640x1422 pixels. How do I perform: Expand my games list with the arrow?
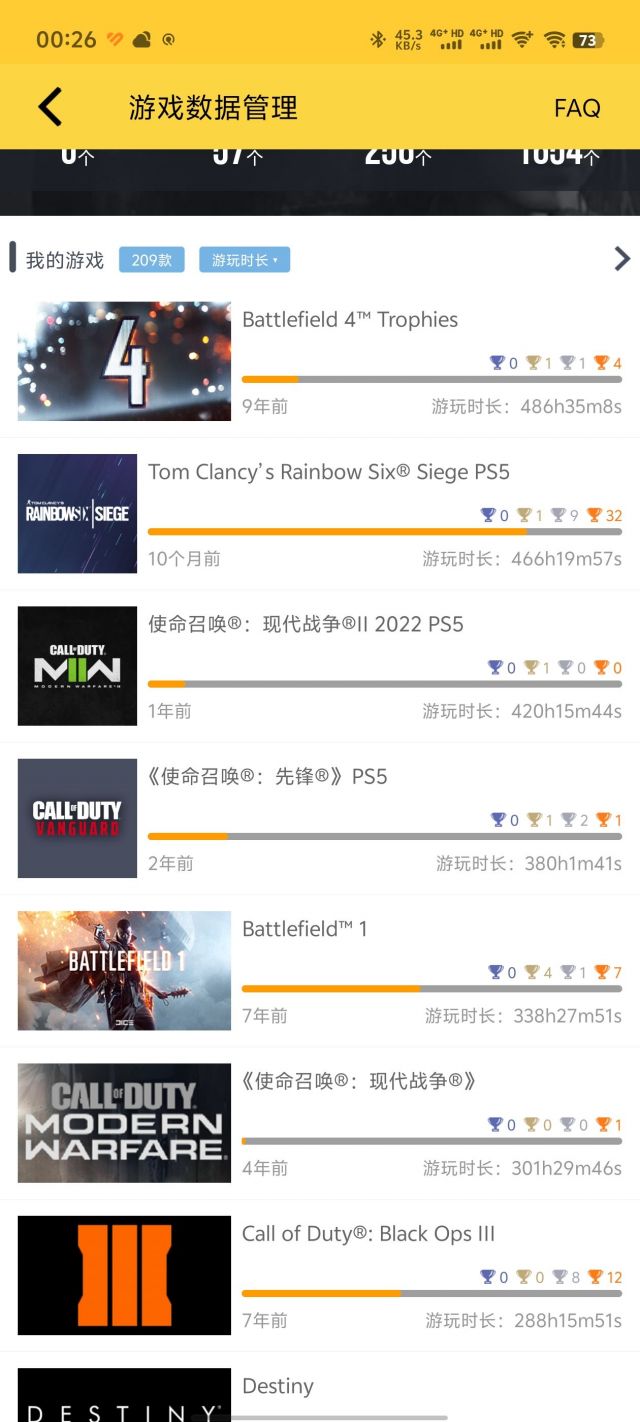(x=622, y=260)
